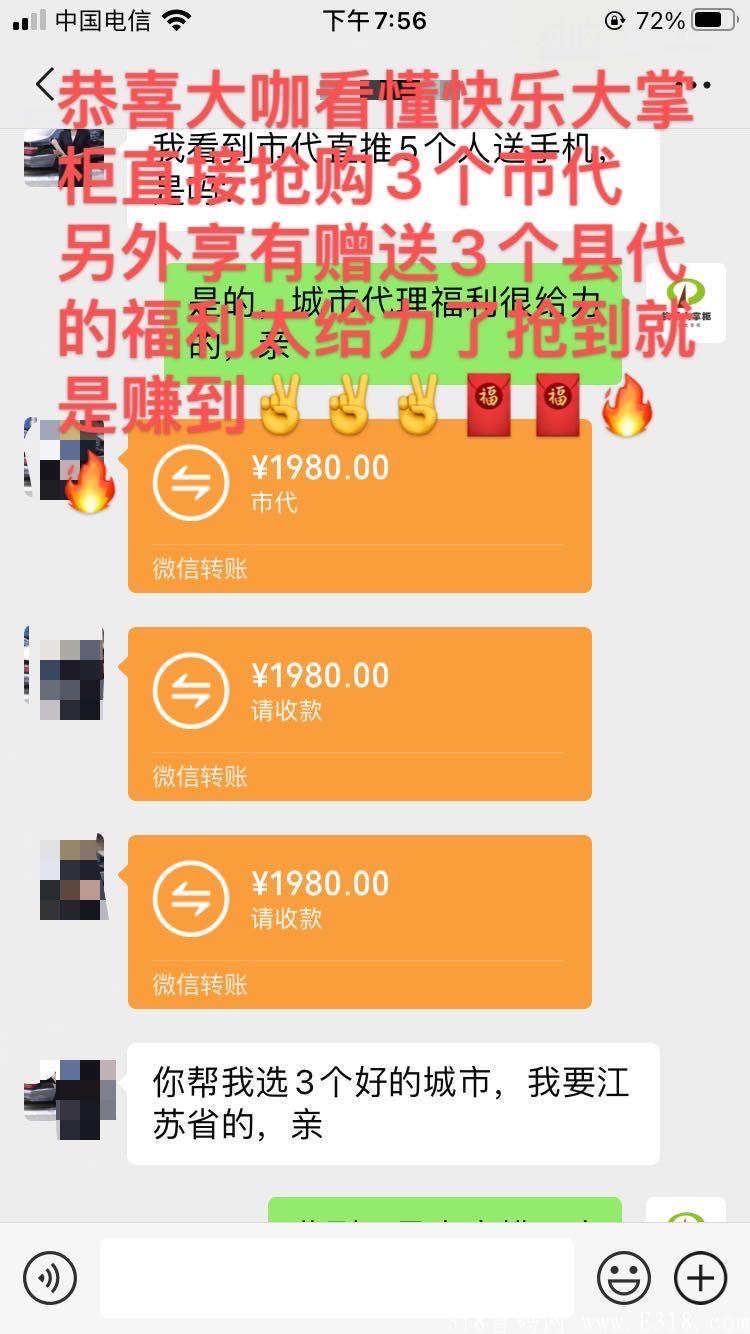Tap the voice message icon beside input field
The height and width of the screenshot is (1334, 750).
49,1277
